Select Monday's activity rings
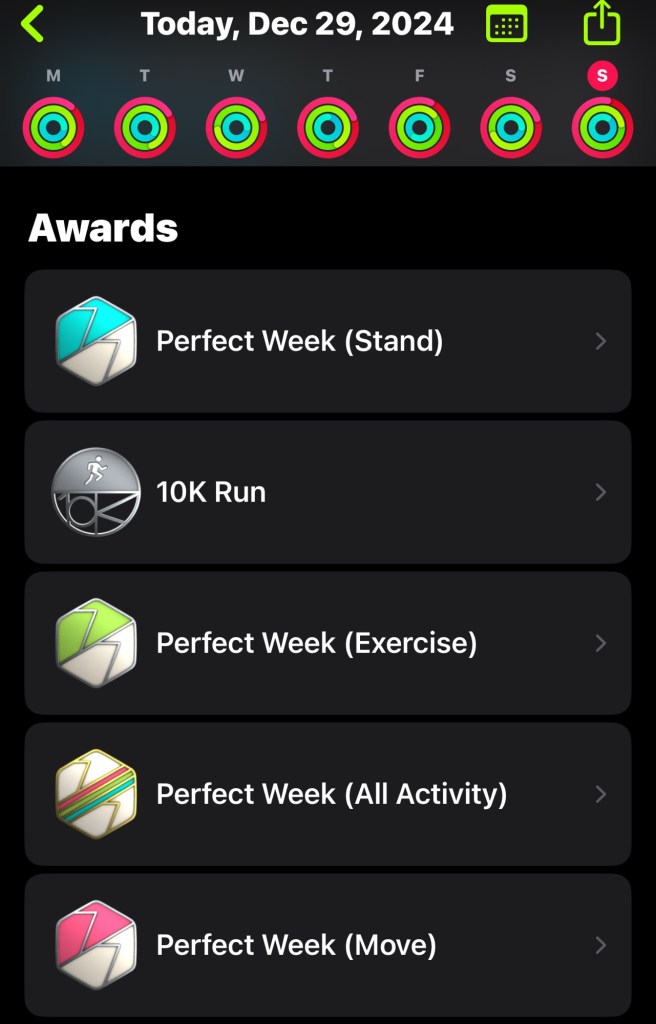 (x=53, y=127)
